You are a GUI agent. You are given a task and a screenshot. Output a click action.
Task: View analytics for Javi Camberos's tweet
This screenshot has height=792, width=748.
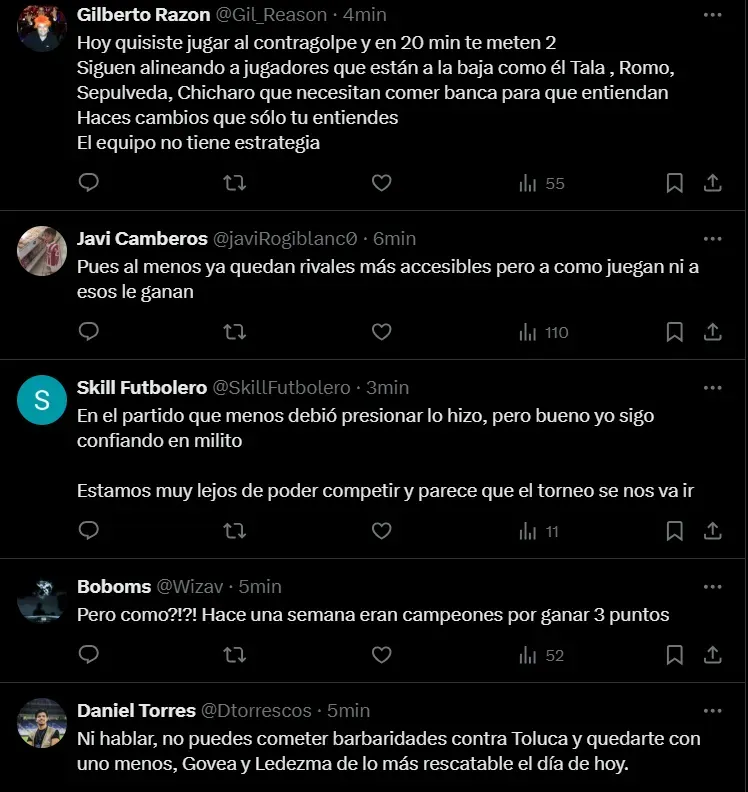click(x=543, y=332)
